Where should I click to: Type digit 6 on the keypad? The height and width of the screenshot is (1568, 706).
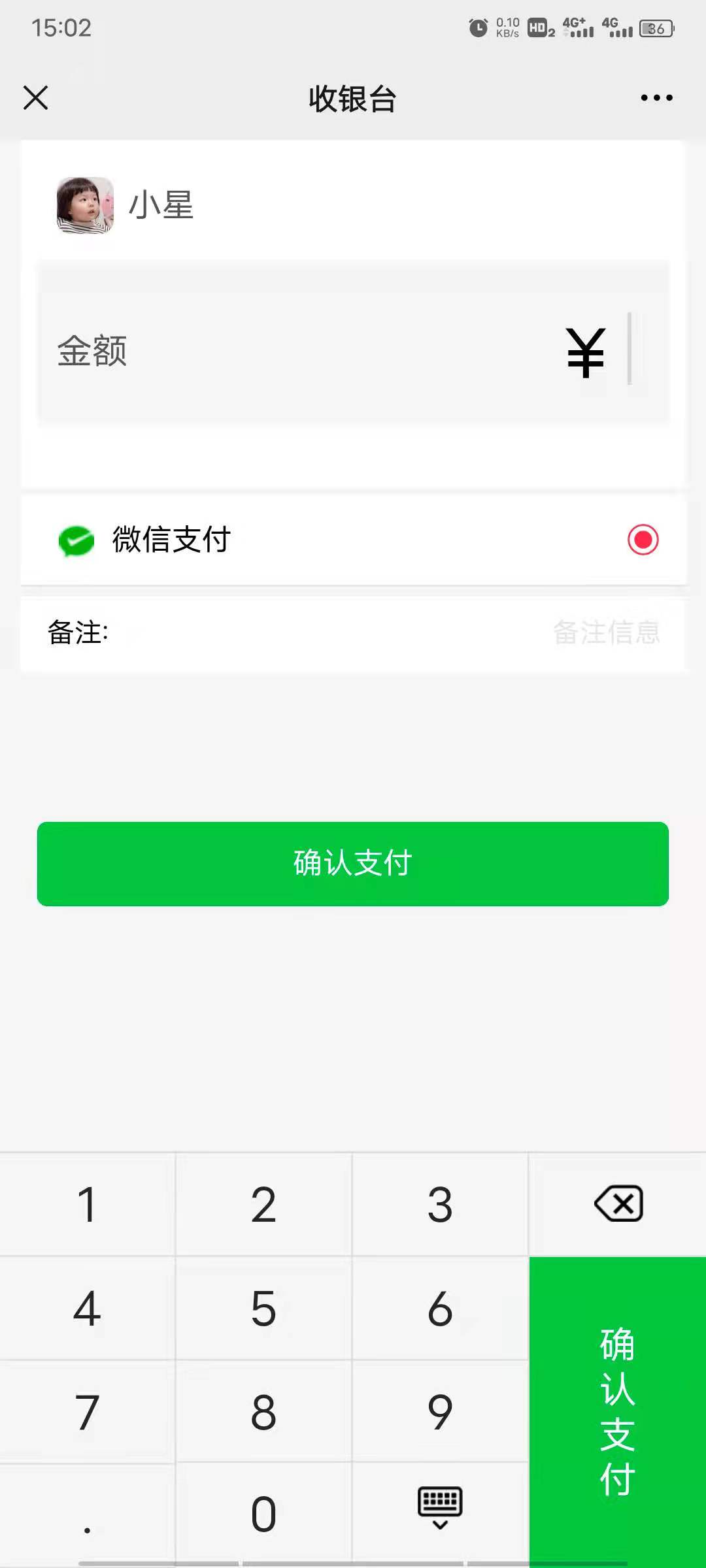click(x=440, y=1309)
